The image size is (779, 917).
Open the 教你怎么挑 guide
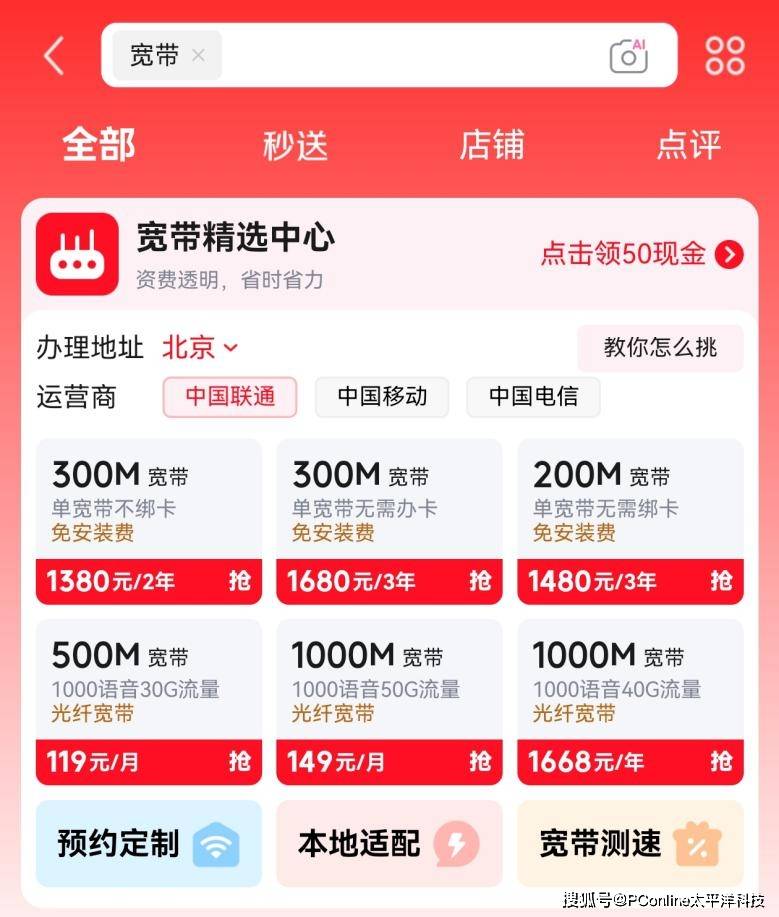[660, 348]
